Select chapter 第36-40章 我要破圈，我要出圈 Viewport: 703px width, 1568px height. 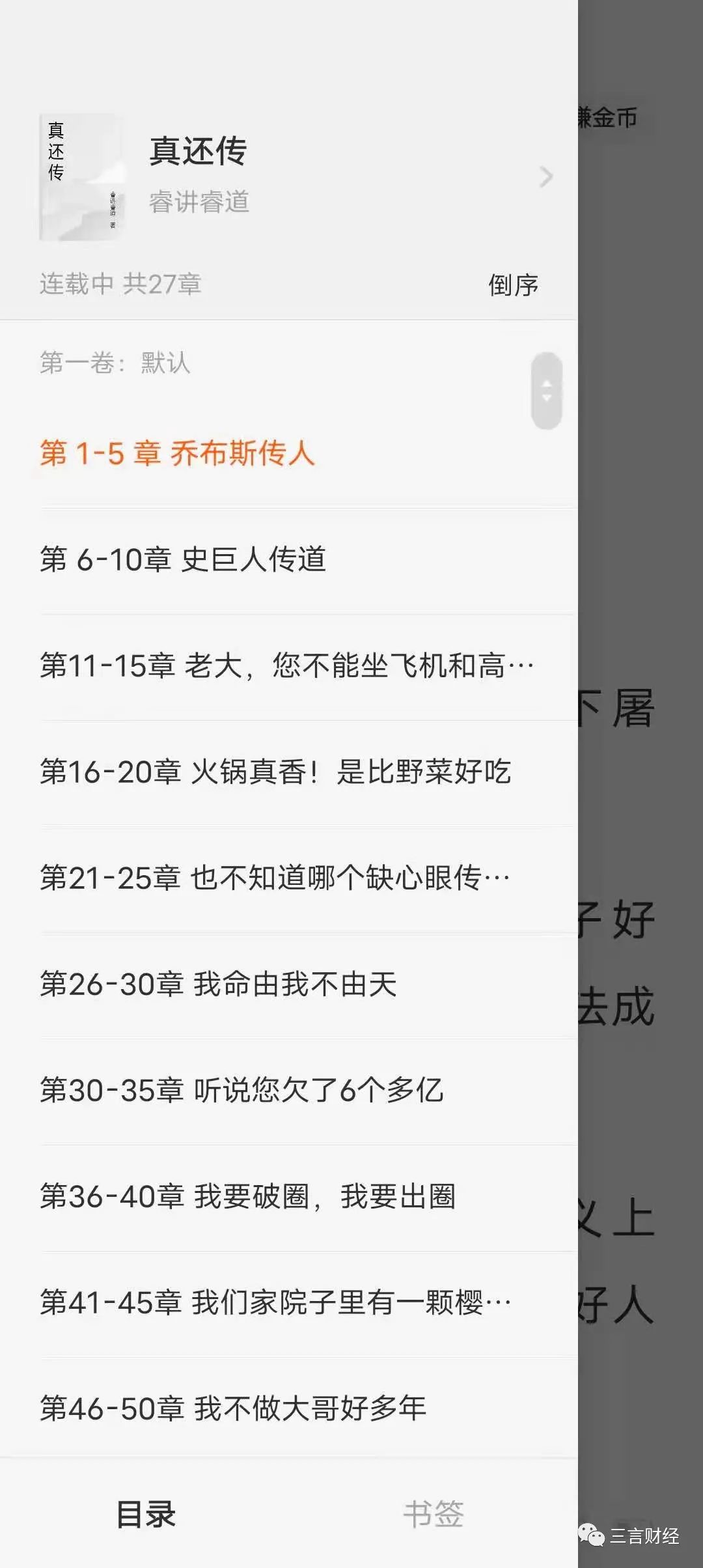click(247, 1196)
